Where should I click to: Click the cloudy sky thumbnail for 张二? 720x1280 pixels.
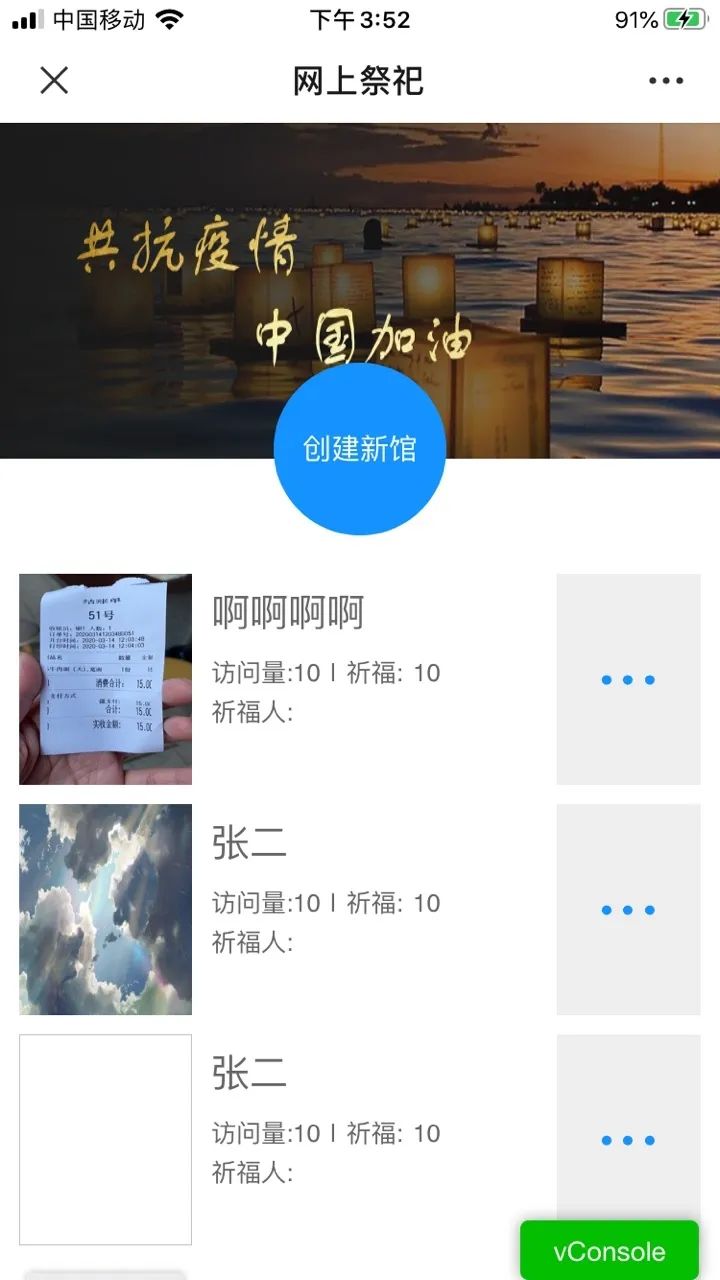click(x=104, y=908)
